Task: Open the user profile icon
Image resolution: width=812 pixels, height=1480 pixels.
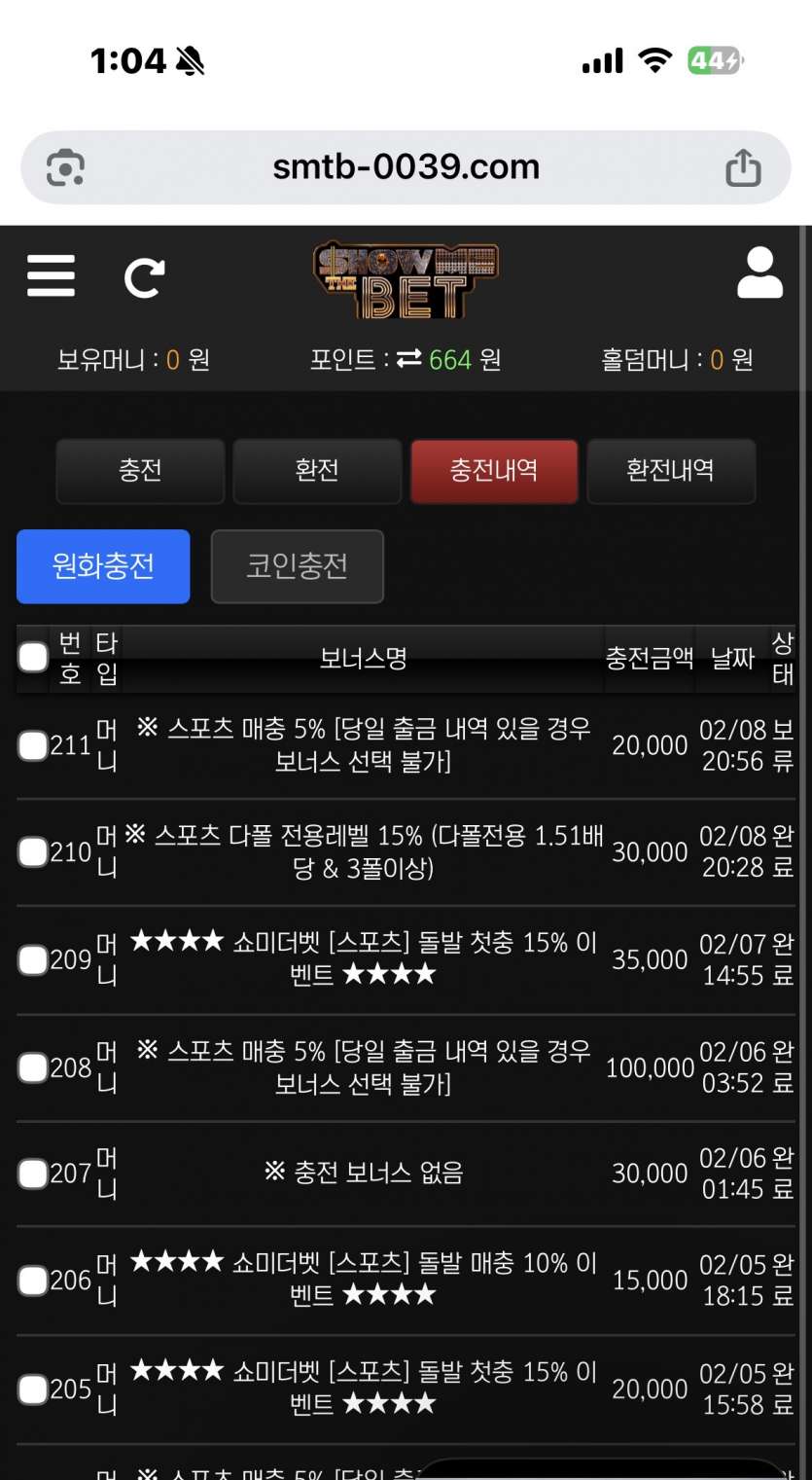Action: point(759,272)
